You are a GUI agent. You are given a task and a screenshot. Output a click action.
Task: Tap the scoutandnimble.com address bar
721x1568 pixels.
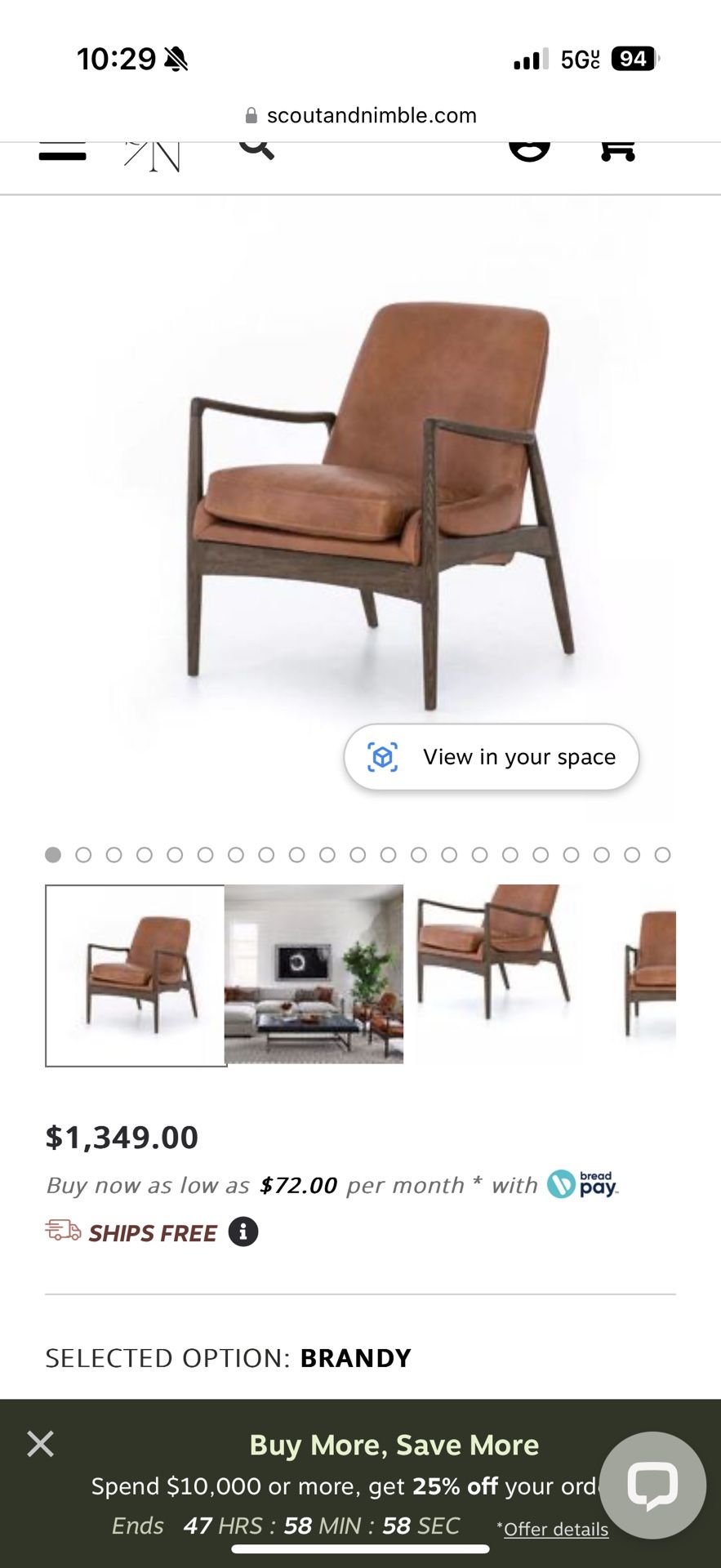tap(372, 114)
